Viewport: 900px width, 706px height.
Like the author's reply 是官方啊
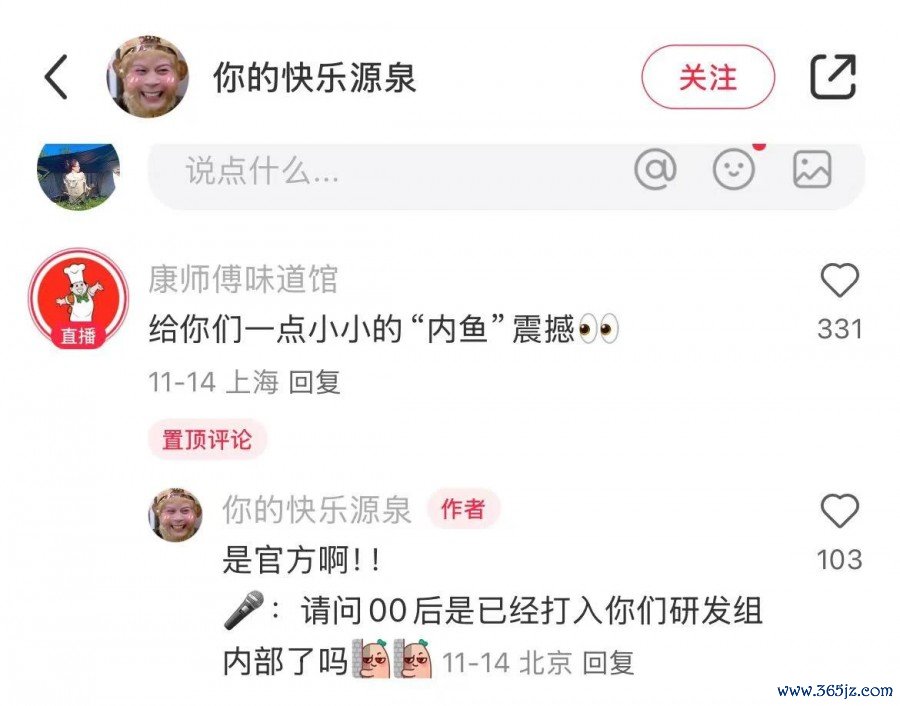[839, 512]
